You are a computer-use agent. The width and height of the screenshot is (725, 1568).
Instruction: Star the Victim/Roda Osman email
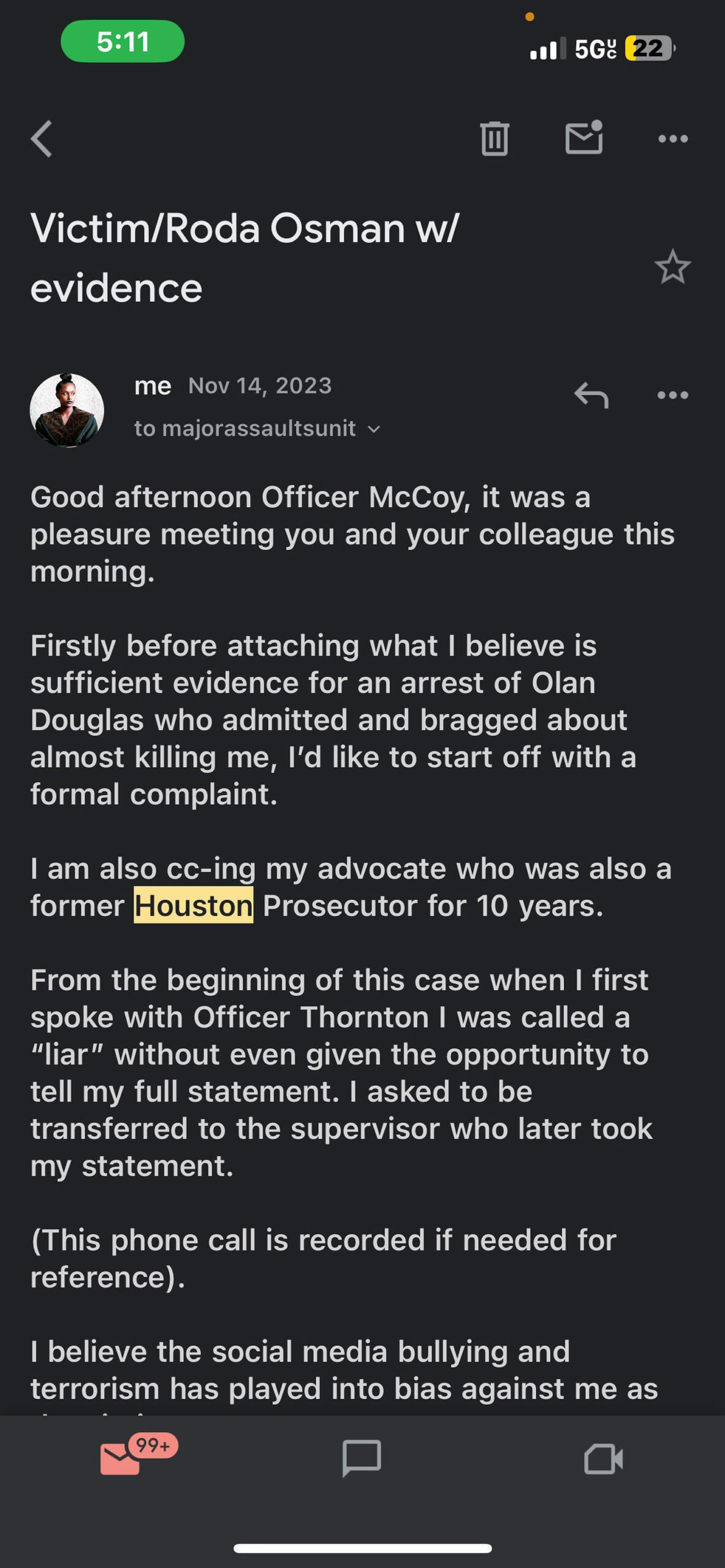[x=672, y=266]
